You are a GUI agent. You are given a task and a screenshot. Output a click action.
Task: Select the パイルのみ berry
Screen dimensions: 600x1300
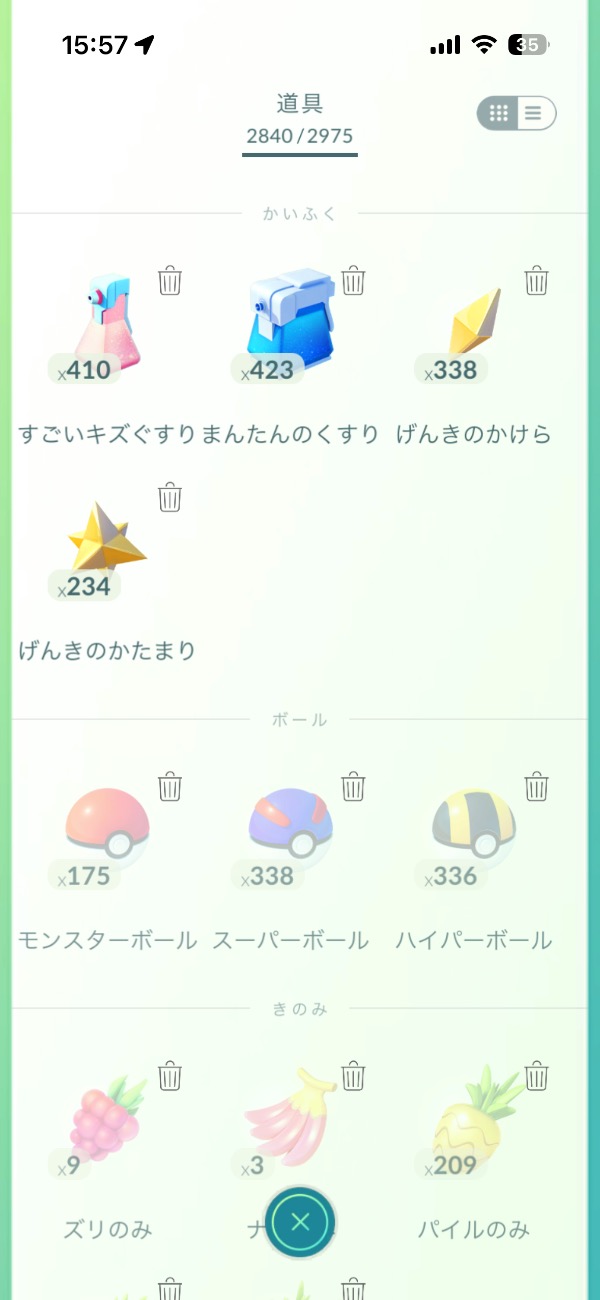473,1125
